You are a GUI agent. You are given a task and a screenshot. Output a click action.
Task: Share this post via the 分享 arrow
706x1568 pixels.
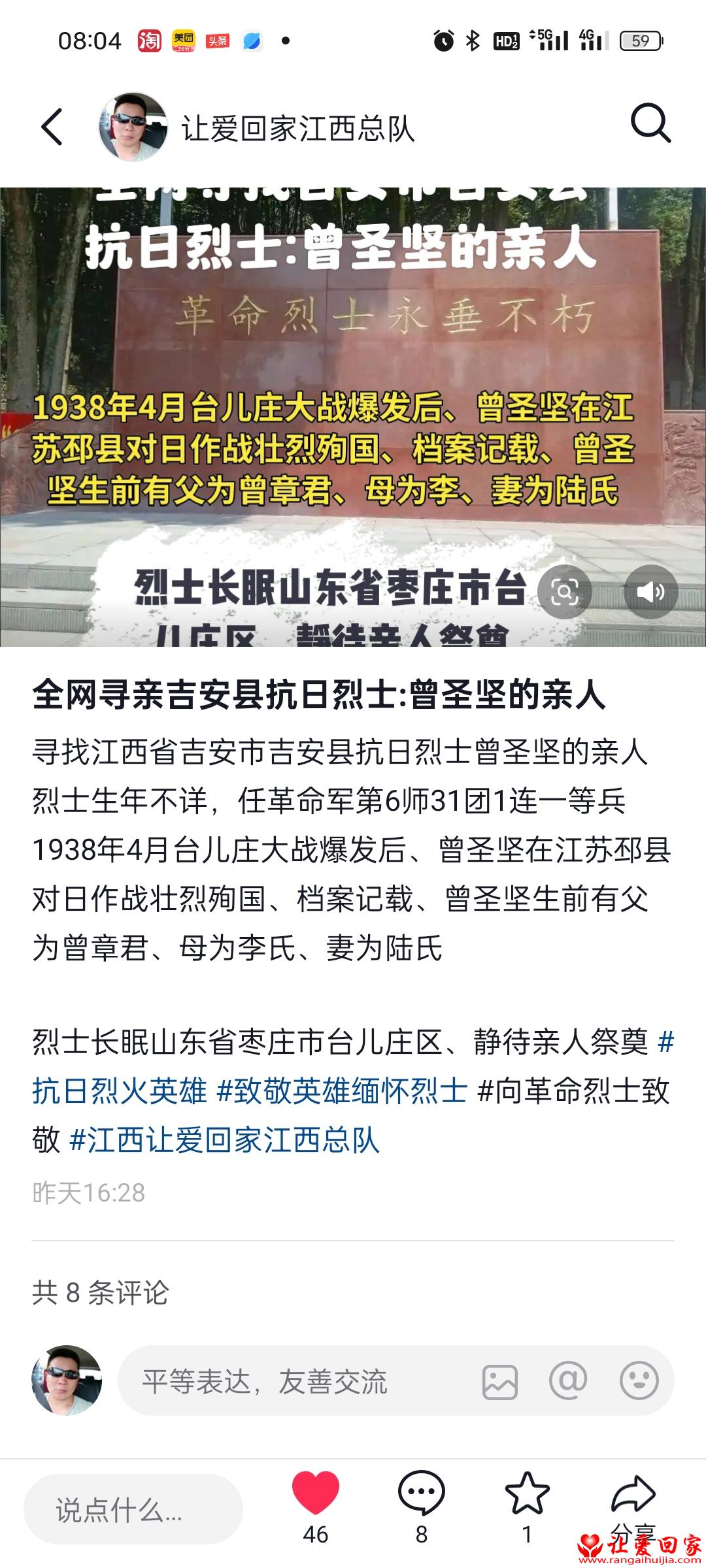point(633,1494)
